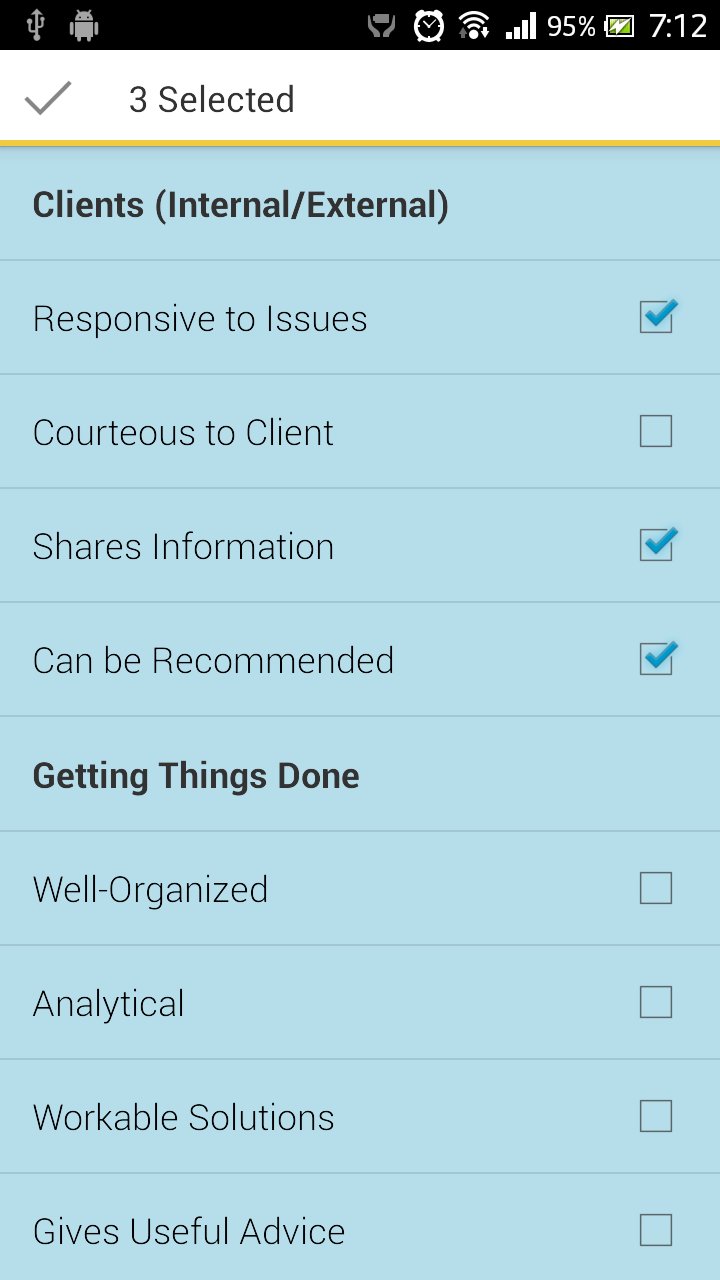Tap the Clients (Internal/External) section header
This screenshot has width=720, height=1280.
coord(240,204)
